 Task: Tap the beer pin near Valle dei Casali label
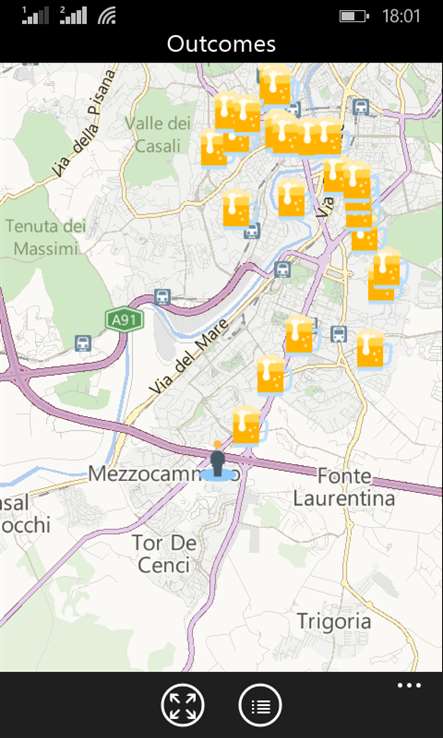click(213, 148)
